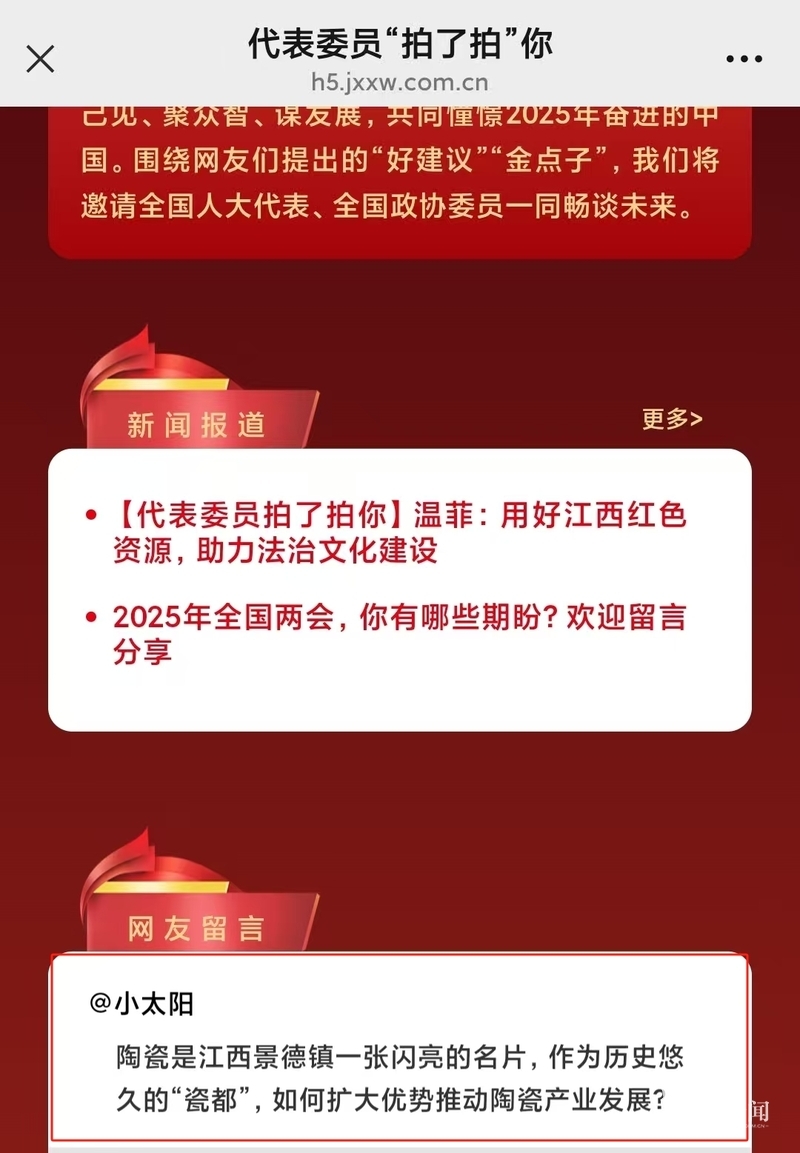
Task: Close the web page
Action: (x=40, y=59)
